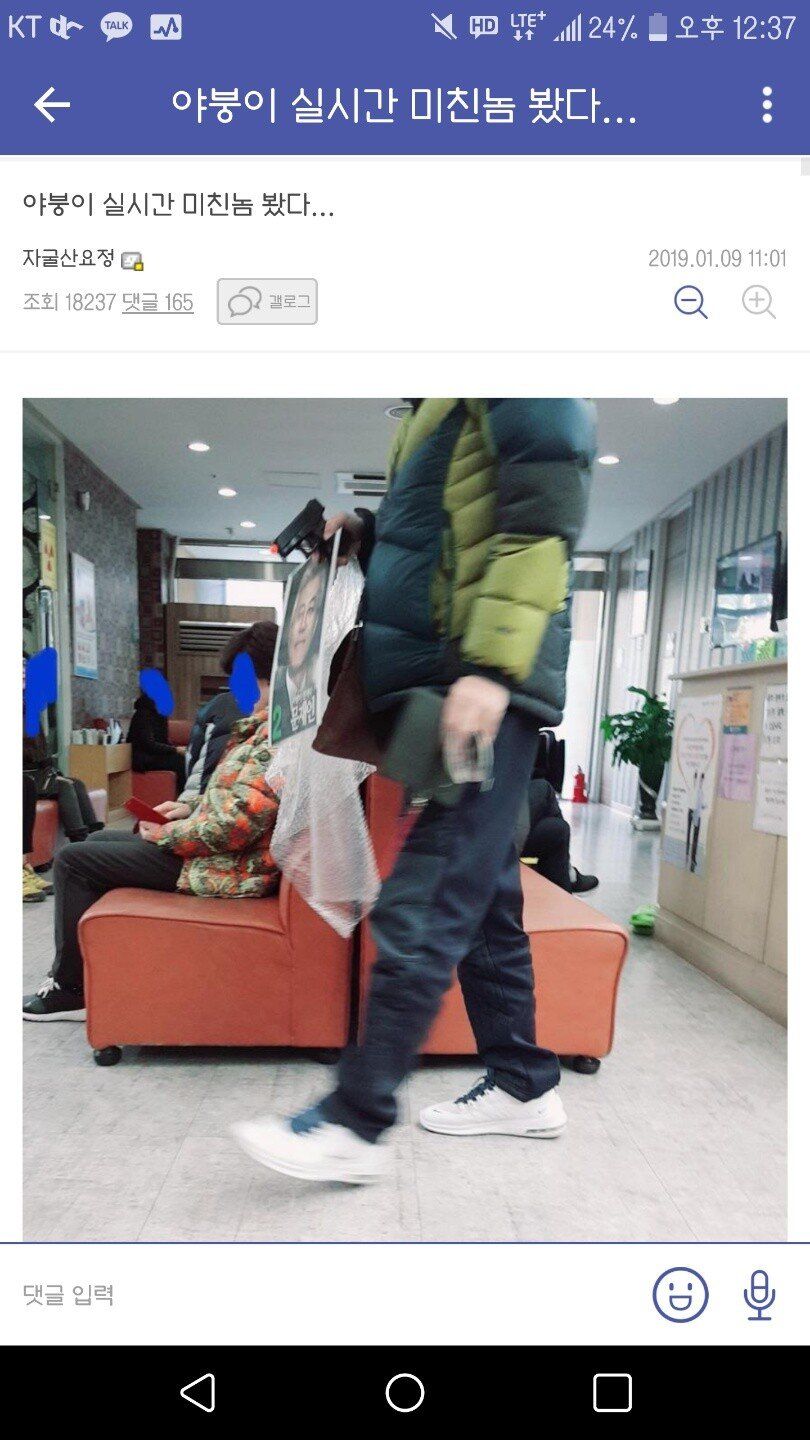Open the overflow menu
This screenshot has height=1440, width=810.
(x=767, y=105)
